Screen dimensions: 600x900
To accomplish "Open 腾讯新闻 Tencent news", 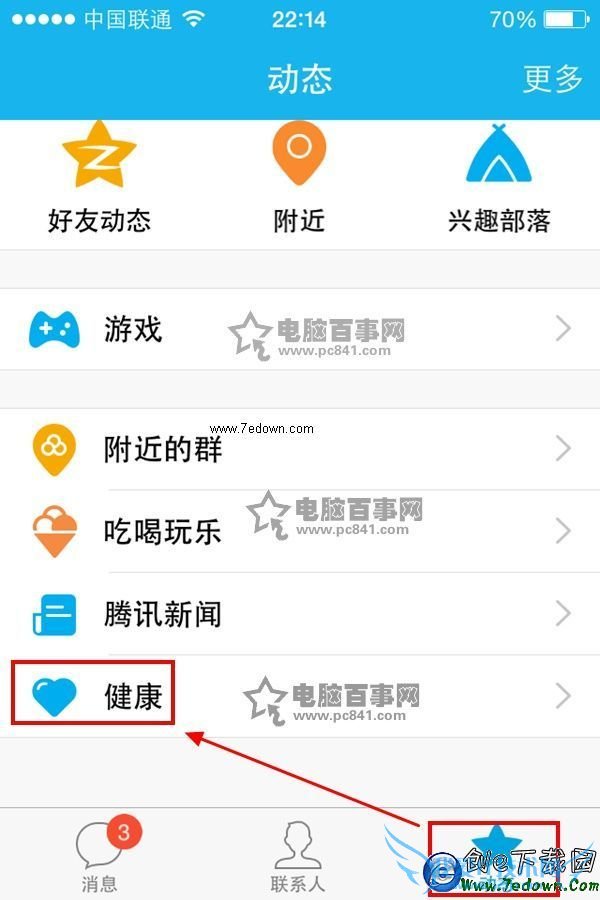I will tap(300, 613).
